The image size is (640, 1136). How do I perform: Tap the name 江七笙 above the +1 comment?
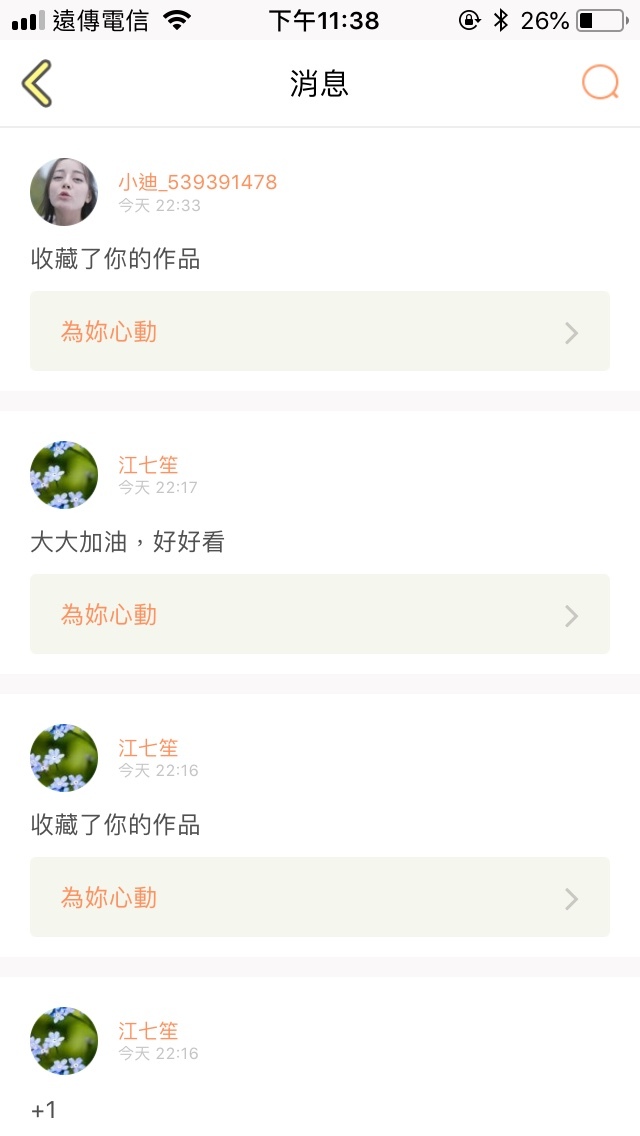[x=148, y=1031]
